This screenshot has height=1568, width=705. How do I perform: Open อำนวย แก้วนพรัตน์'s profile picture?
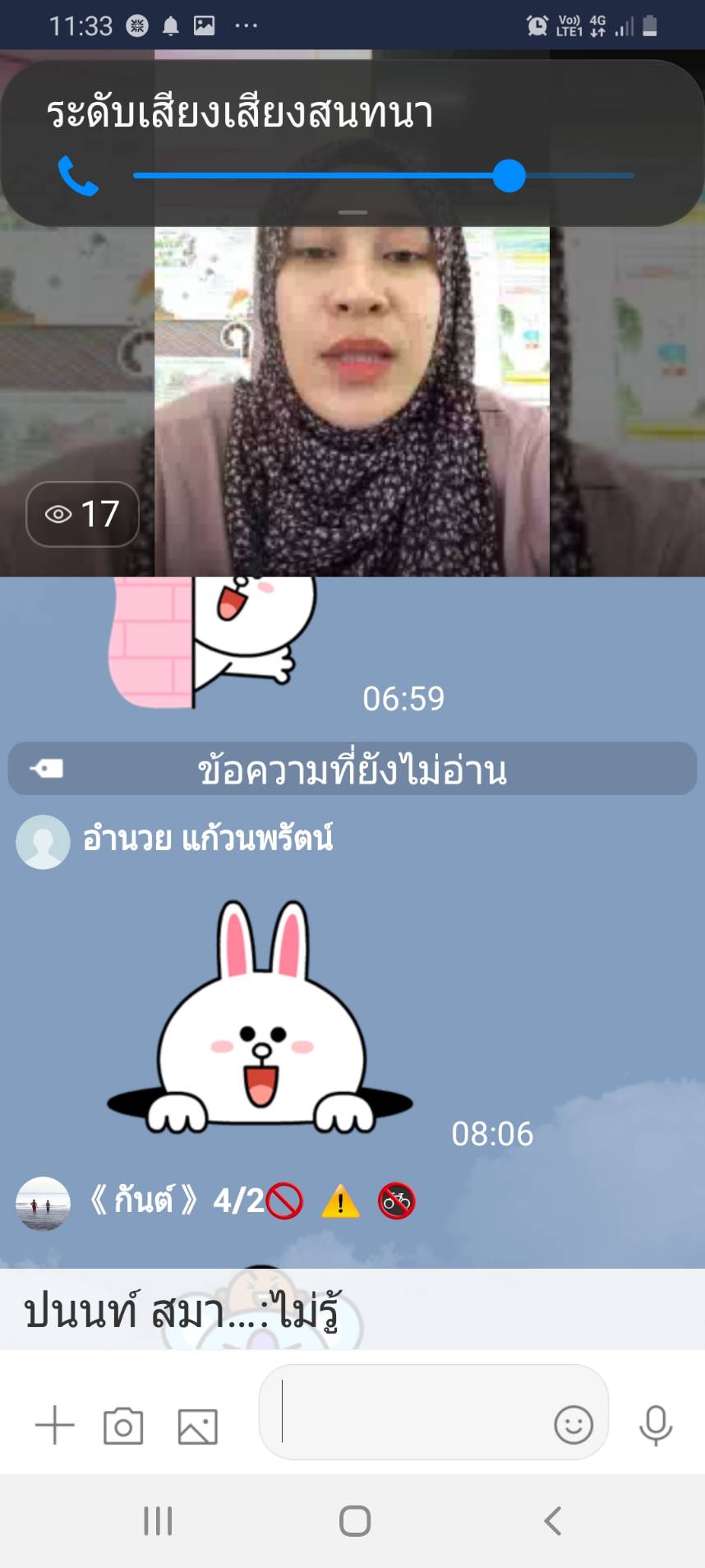point(43,841)
